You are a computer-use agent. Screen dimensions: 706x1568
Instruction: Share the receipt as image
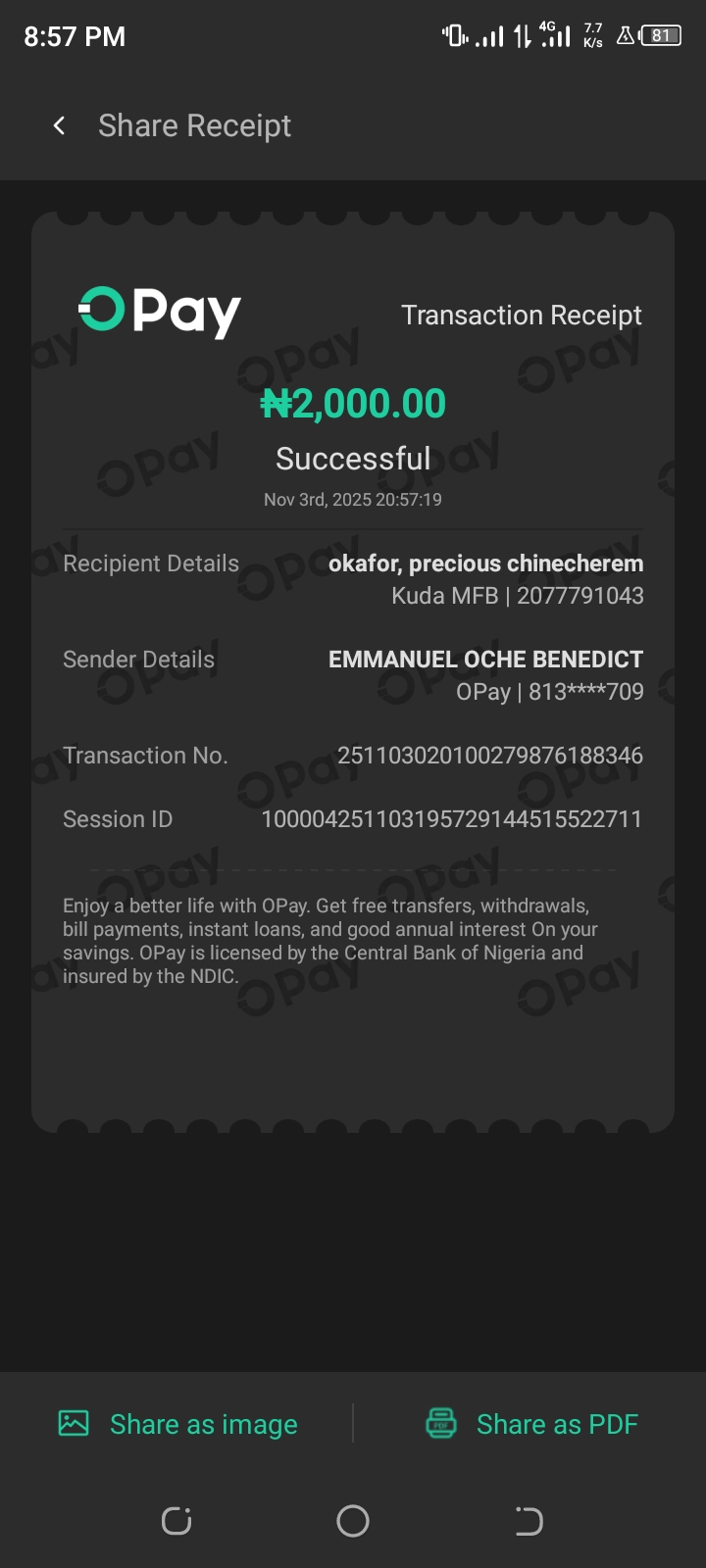[x=178, y=1424]
